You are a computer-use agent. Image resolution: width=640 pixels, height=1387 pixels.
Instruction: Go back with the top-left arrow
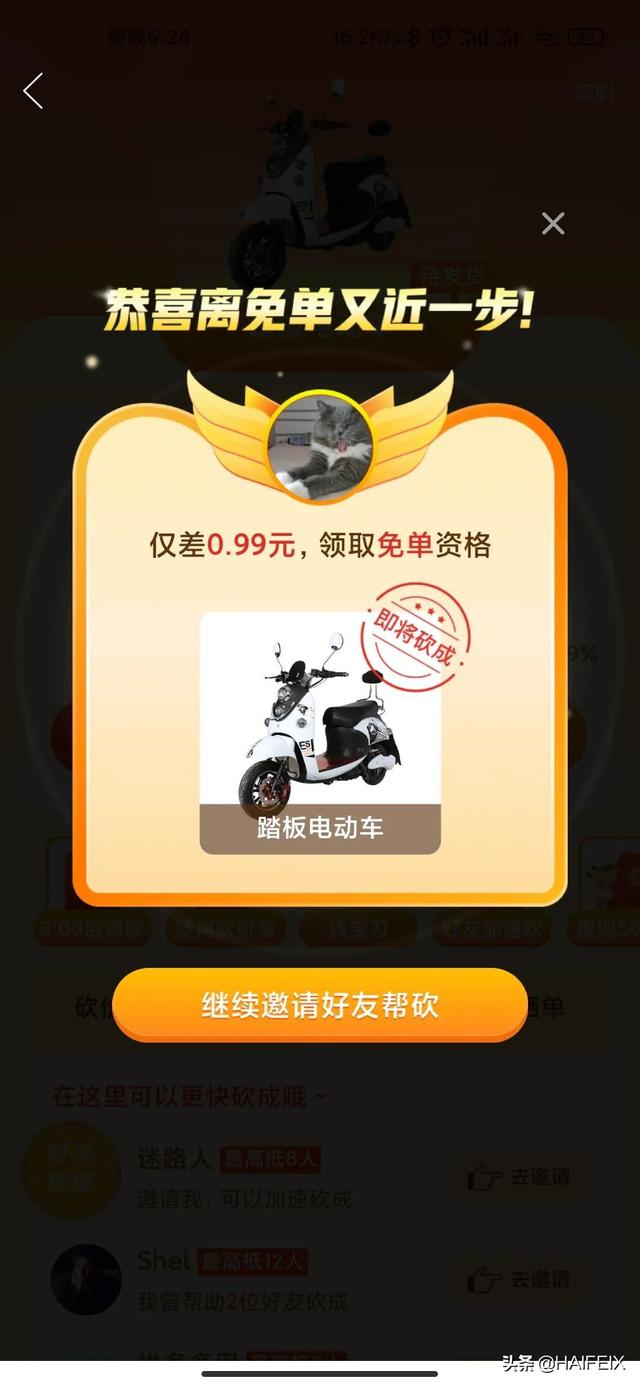[x=33, y=91]
